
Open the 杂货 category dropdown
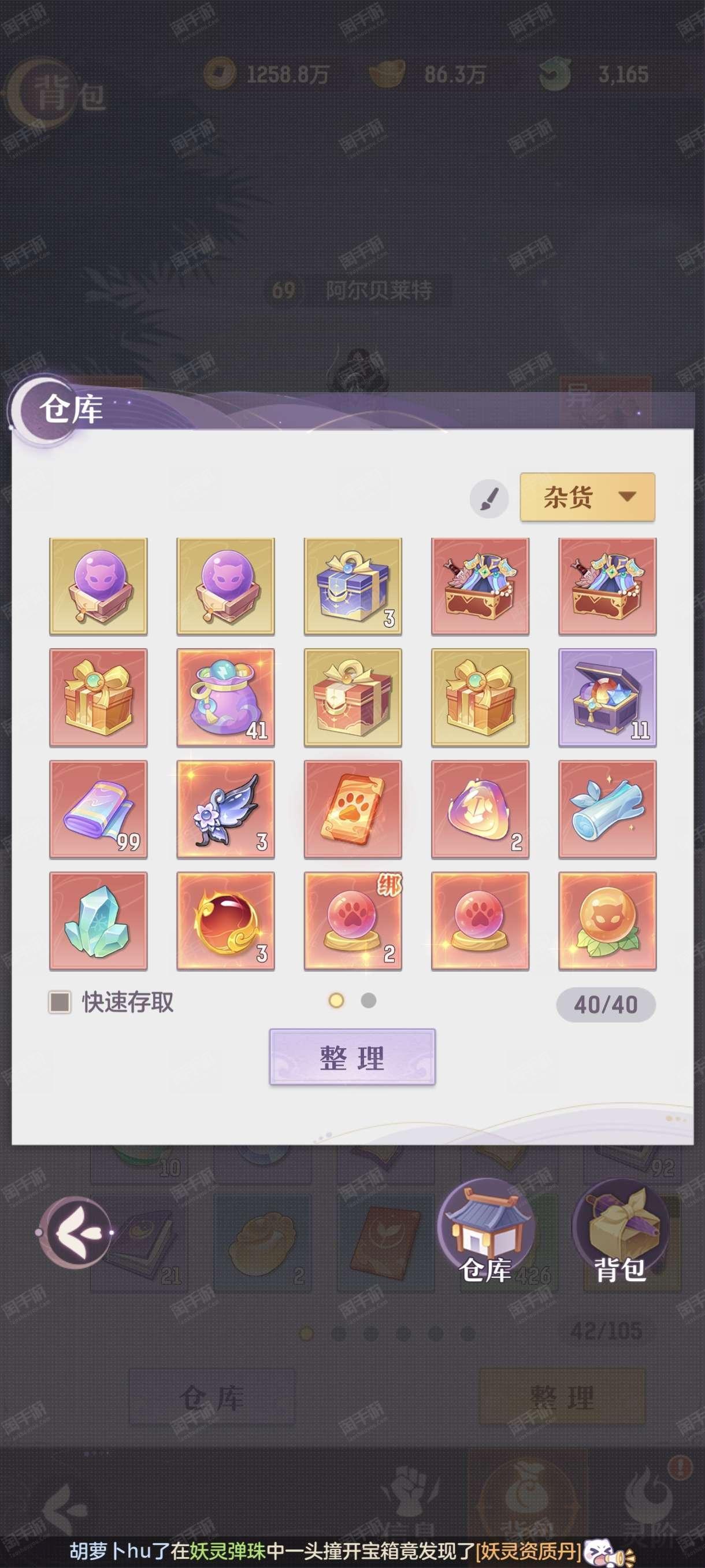point(587,497)
